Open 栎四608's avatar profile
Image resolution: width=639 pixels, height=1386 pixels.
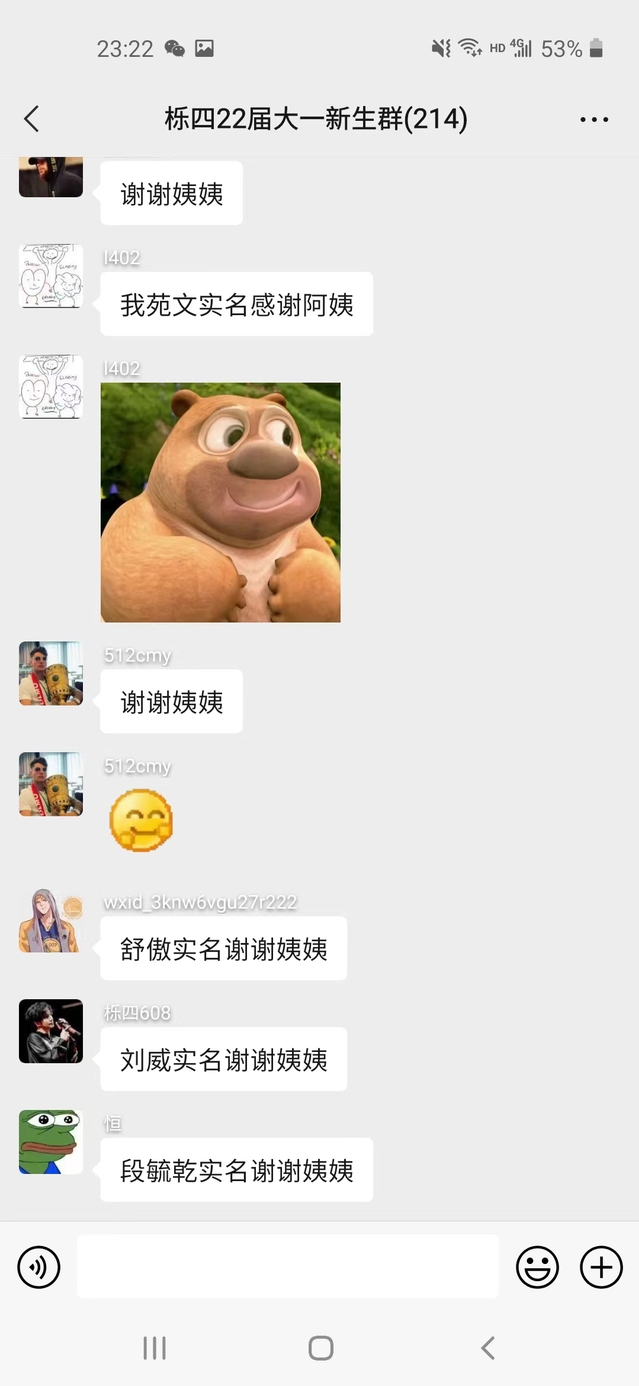pos(50,1031)
